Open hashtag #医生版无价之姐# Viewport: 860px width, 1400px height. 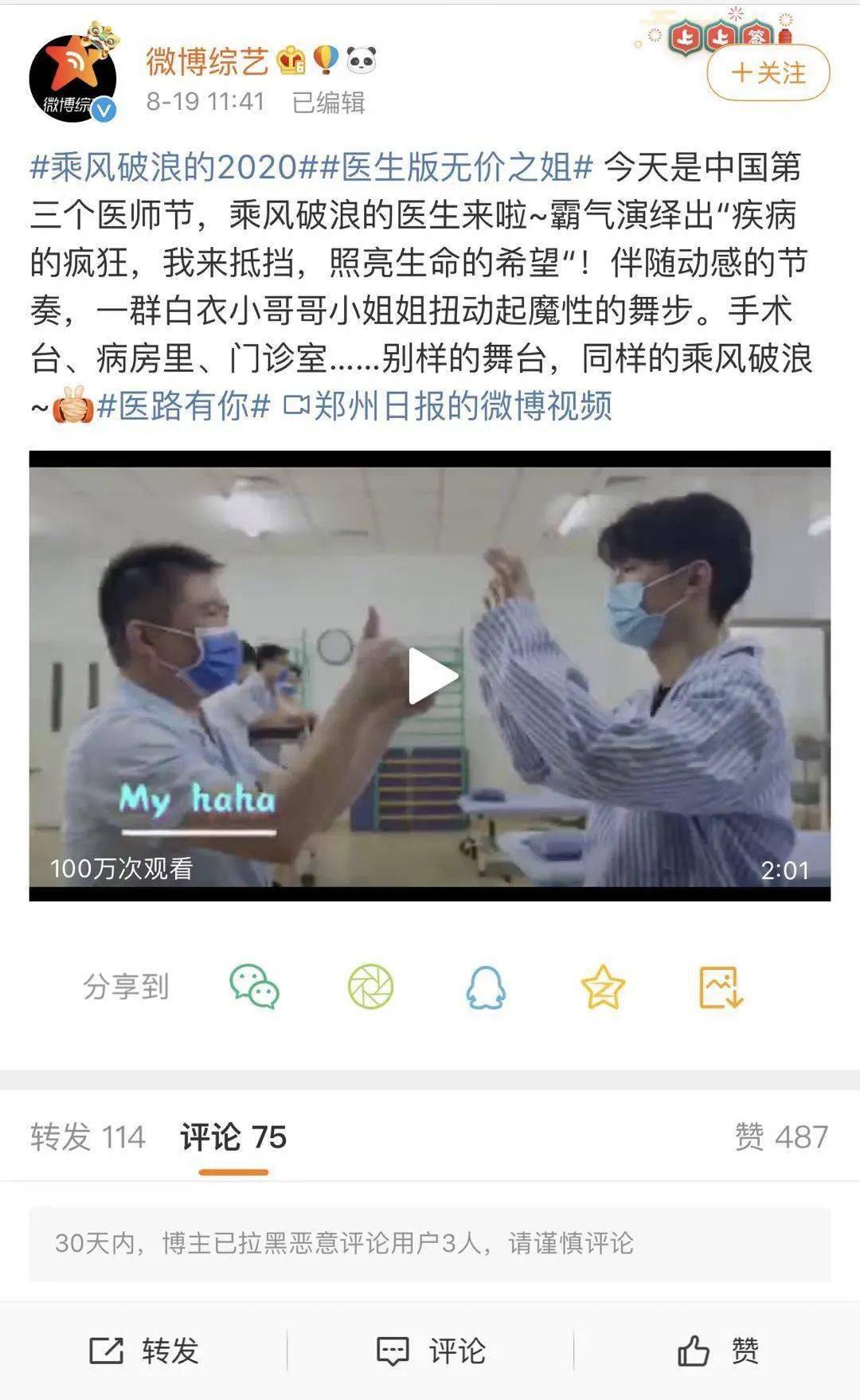pos(456,167)
